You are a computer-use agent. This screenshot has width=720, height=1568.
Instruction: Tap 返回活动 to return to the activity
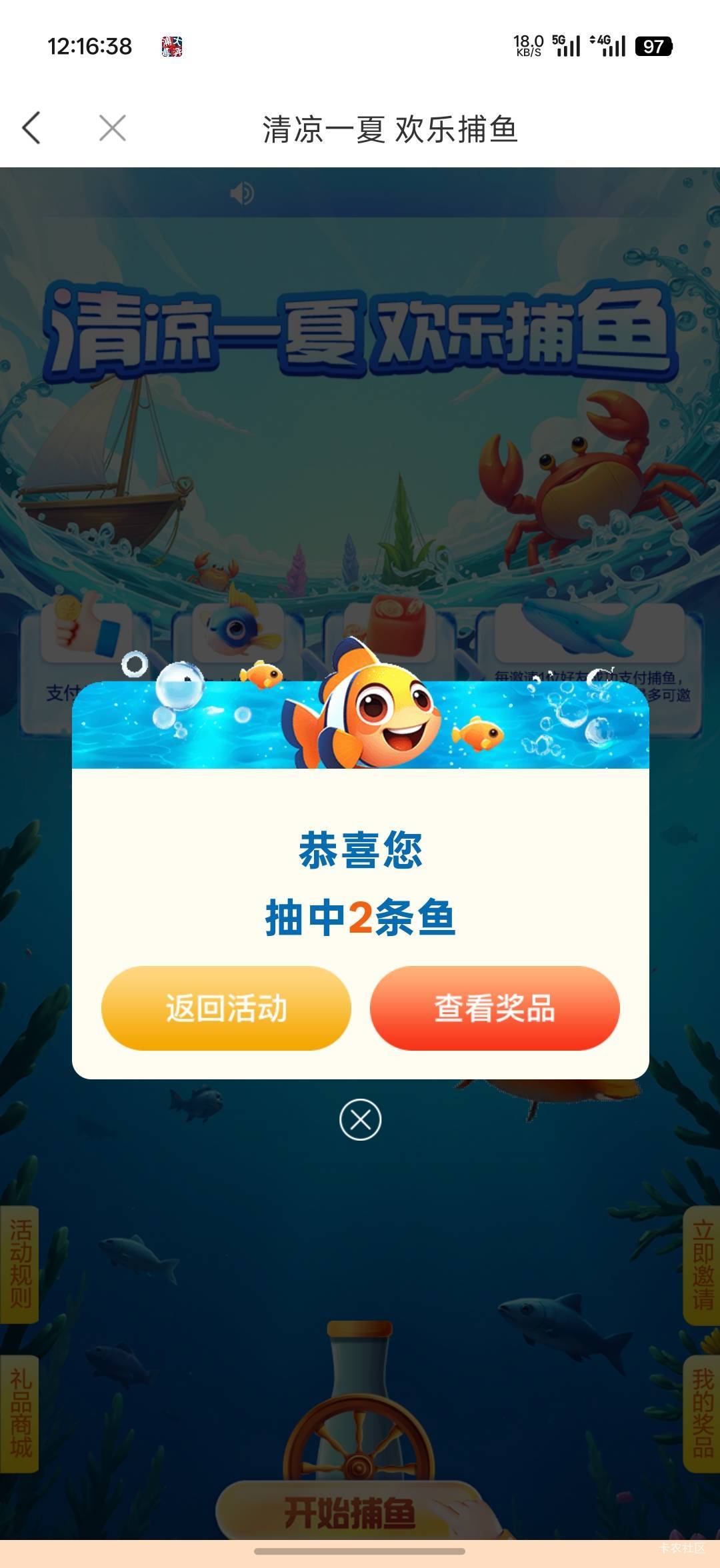(x=226, y=1008)
